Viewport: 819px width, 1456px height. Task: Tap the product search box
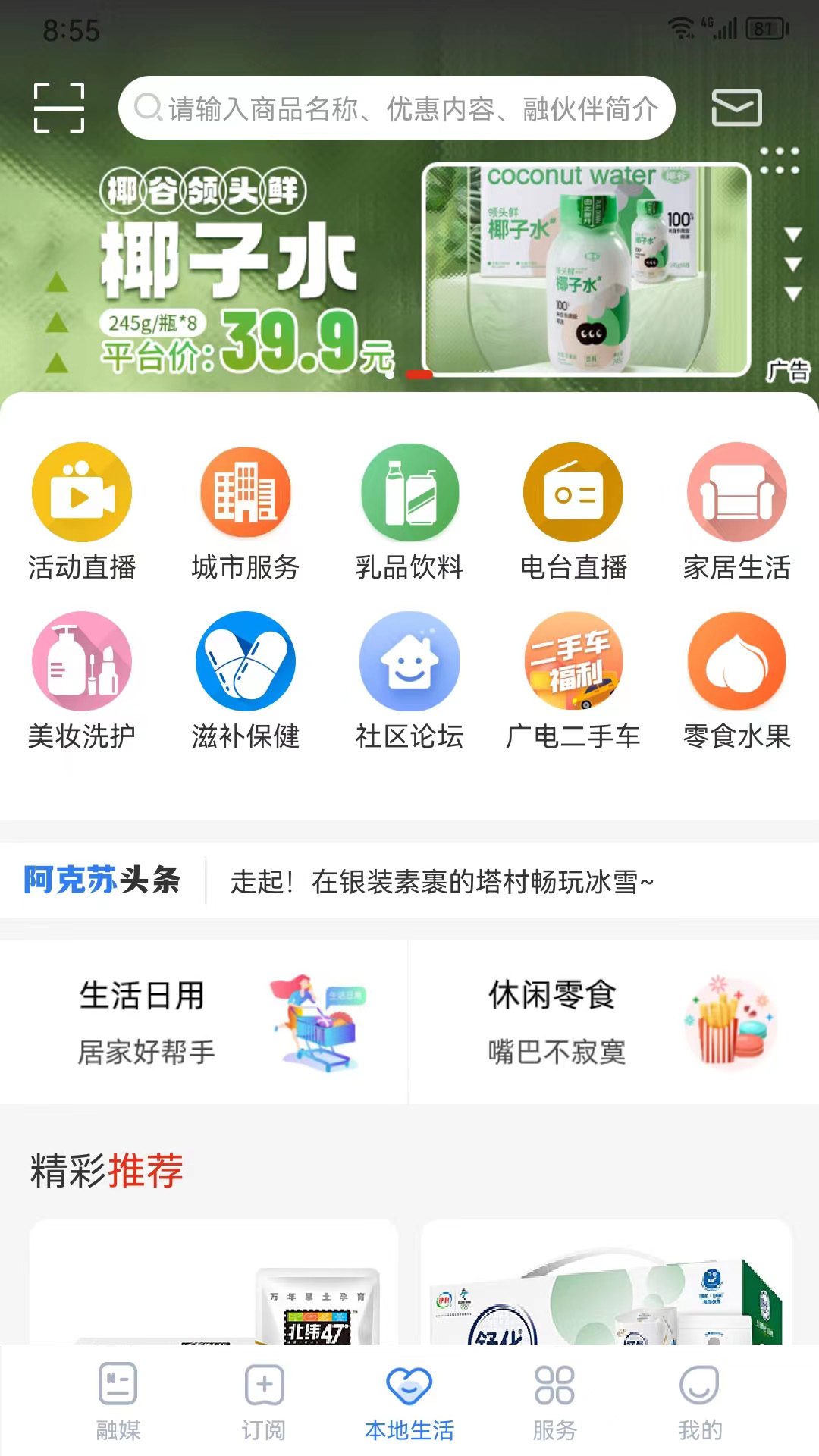397,108
